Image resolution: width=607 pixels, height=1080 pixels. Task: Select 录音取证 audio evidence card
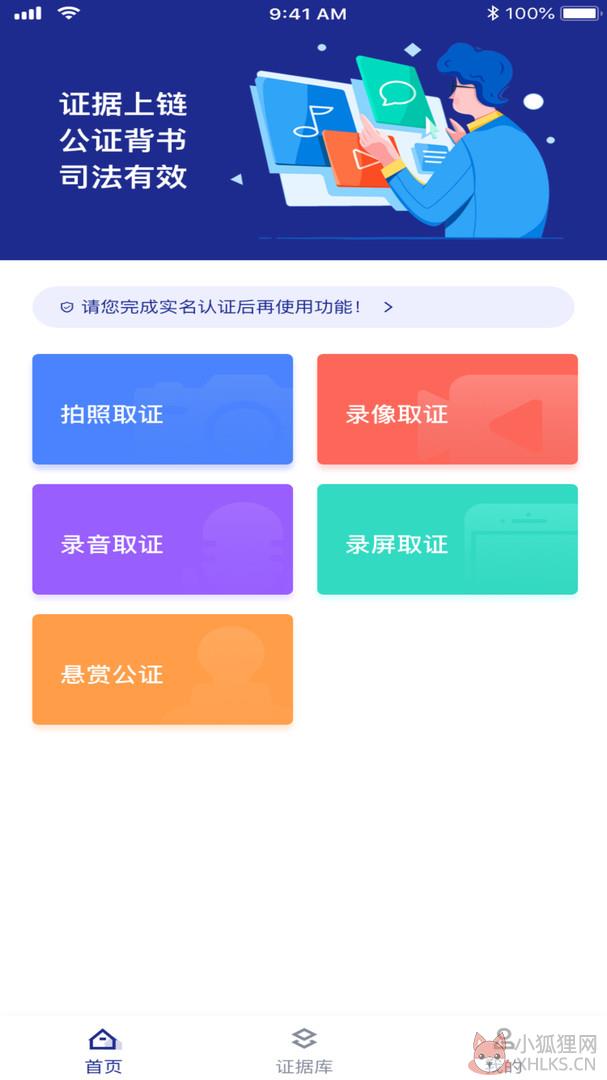pos(163,539)
